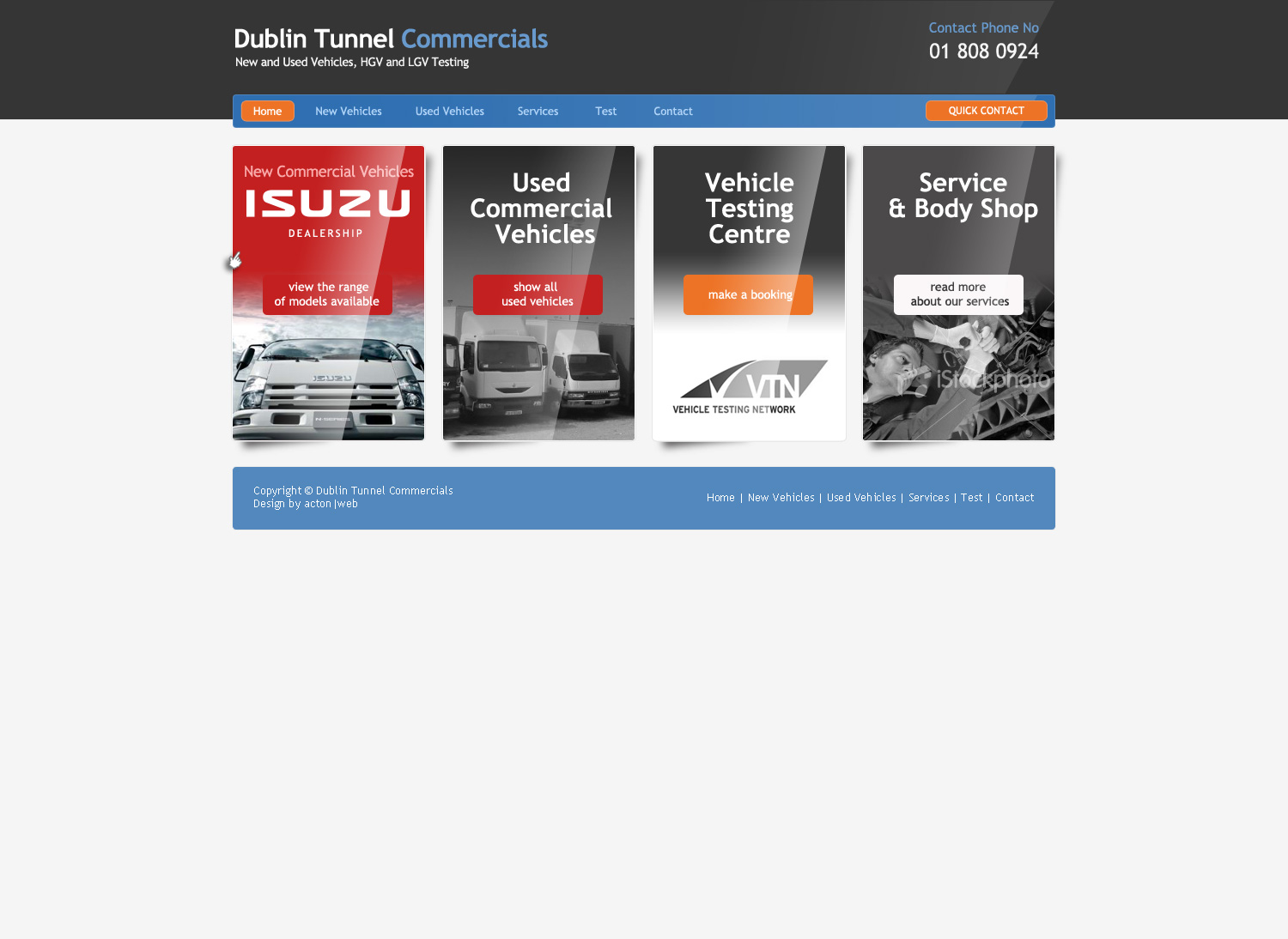
Task: Open the footer Services link
Action: (x=928, y=498)
